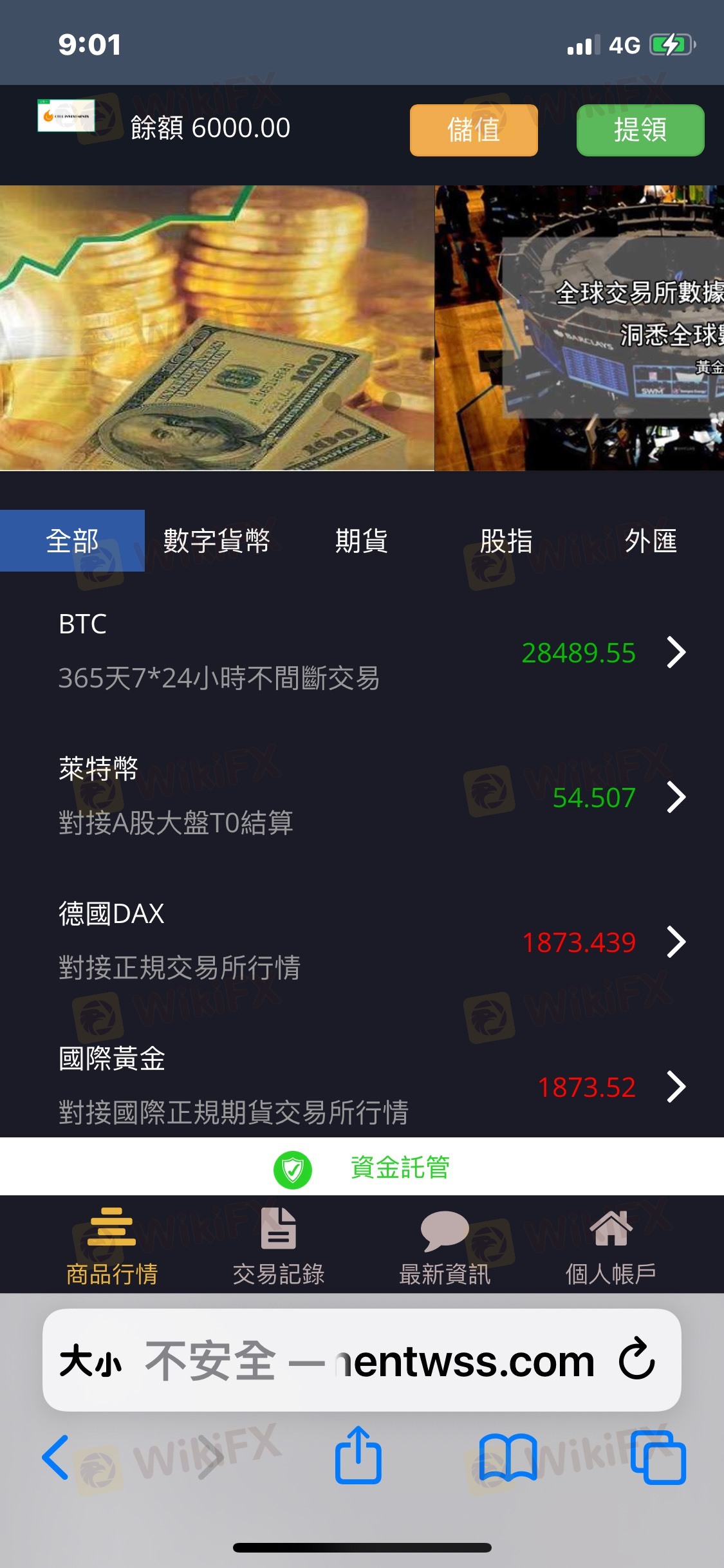Show the 股指 category
724x1568 pixels.
[x=506, y=541]
